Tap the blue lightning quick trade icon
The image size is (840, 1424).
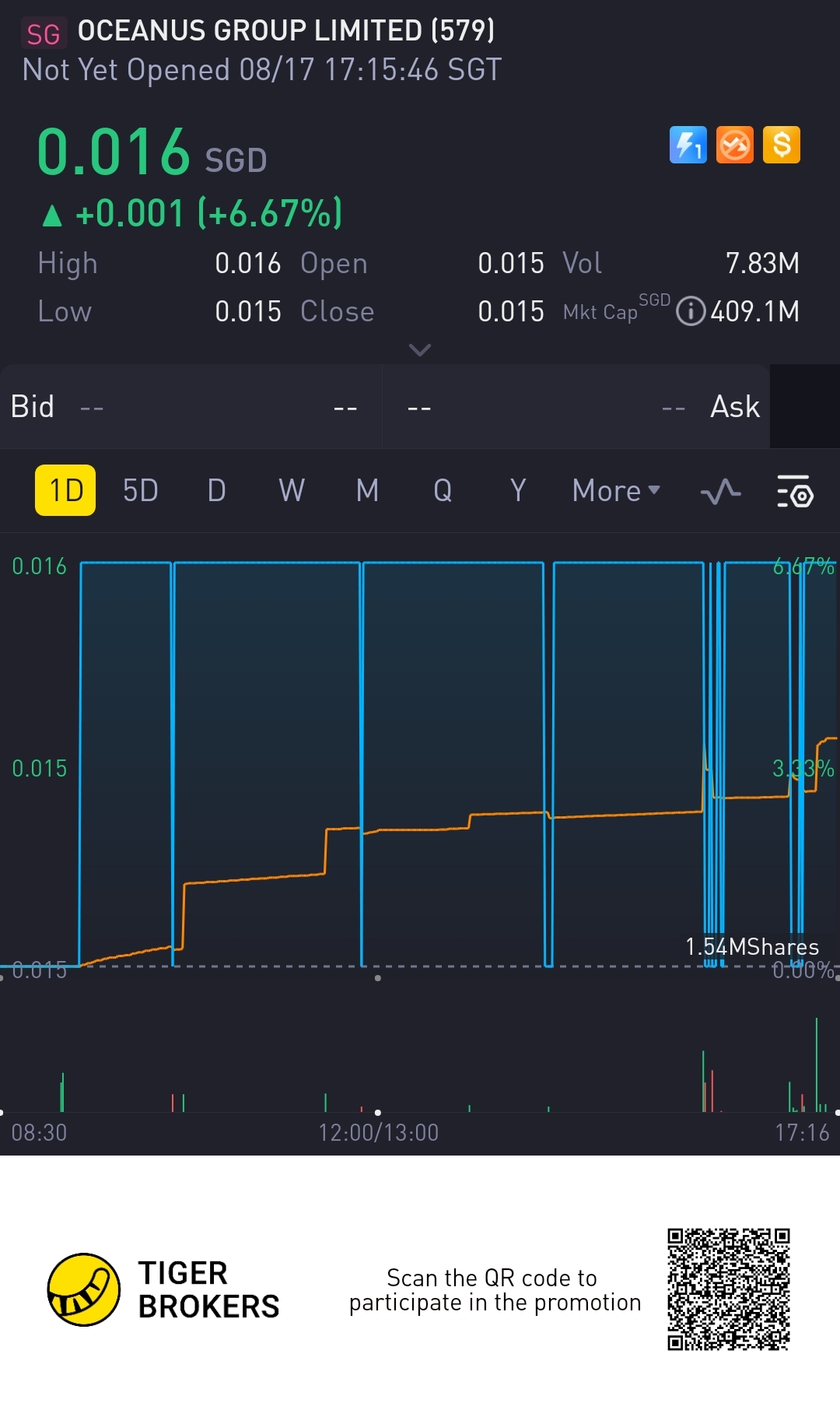tap(688, 145)
